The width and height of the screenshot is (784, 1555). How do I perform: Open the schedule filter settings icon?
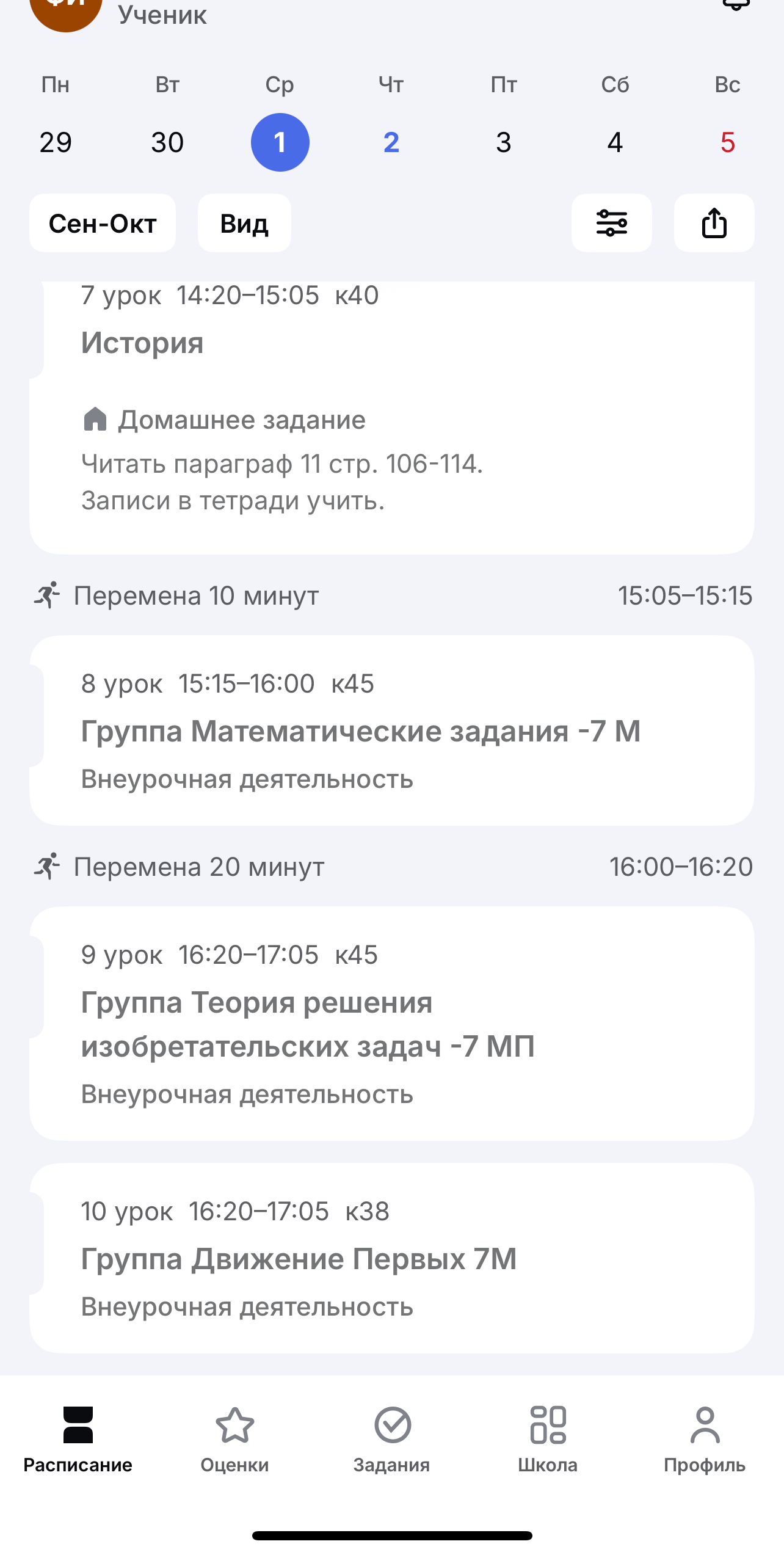pos(611,223)
